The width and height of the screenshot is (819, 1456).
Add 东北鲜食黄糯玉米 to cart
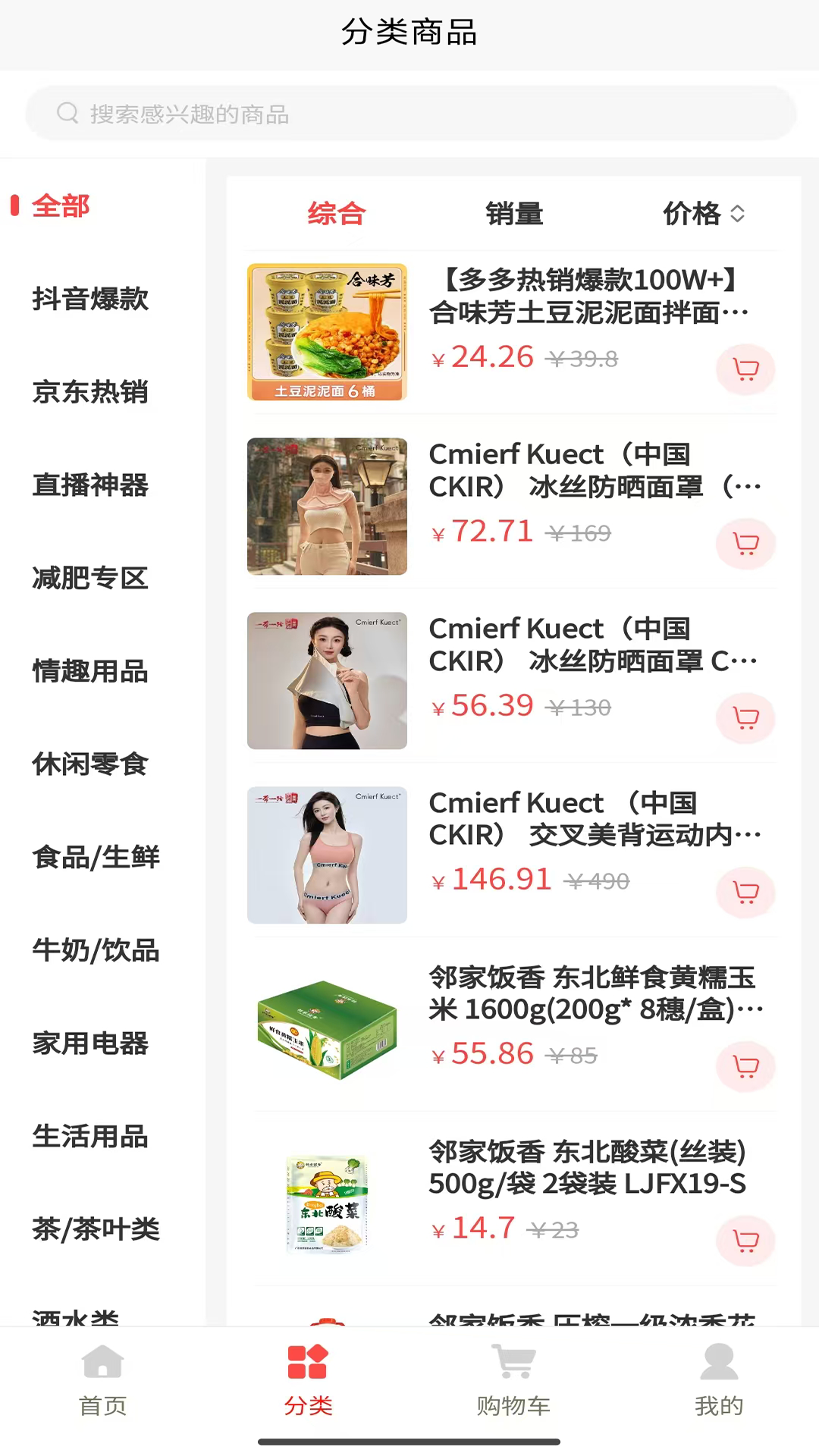point(745,1066)
